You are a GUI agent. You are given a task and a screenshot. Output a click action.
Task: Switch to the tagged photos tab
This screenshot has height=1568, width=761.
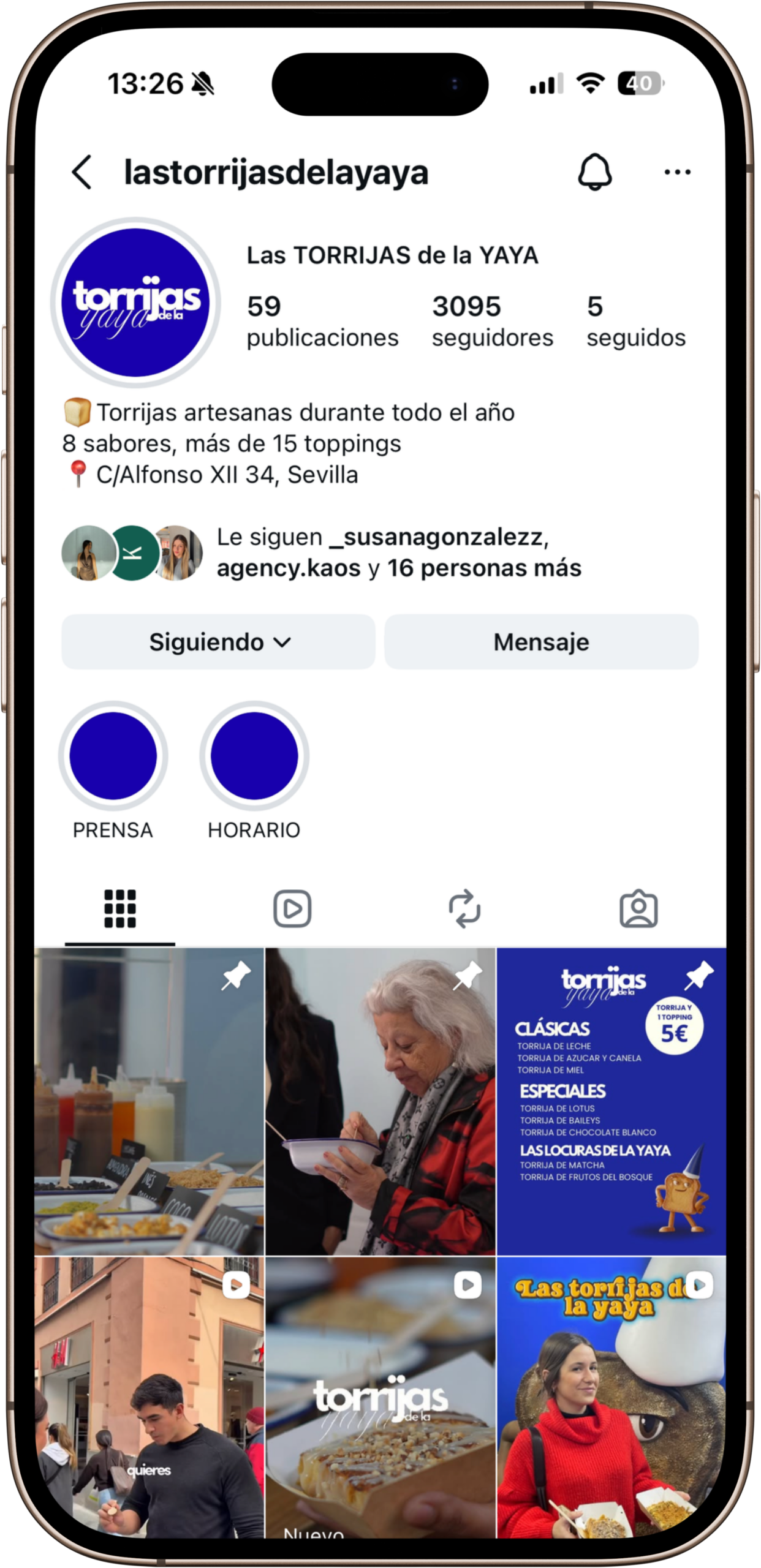click(x=638, y=909)
